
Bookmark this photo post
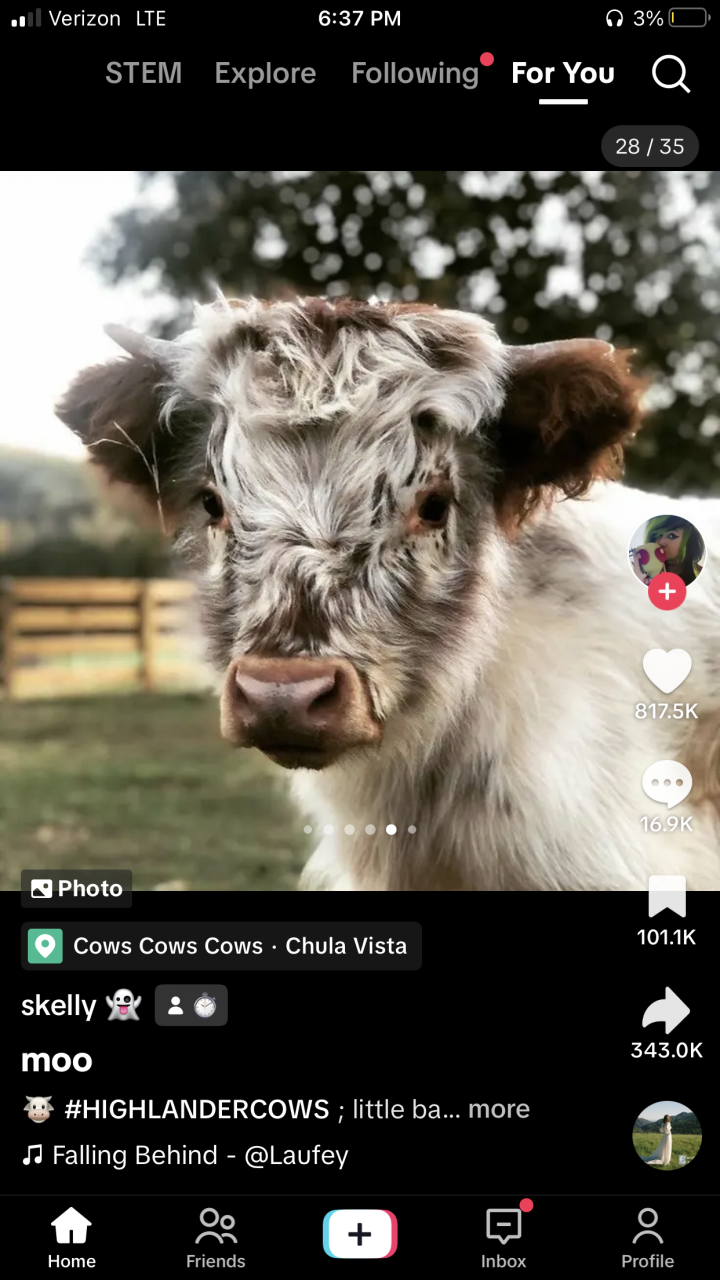pos(667,898)
